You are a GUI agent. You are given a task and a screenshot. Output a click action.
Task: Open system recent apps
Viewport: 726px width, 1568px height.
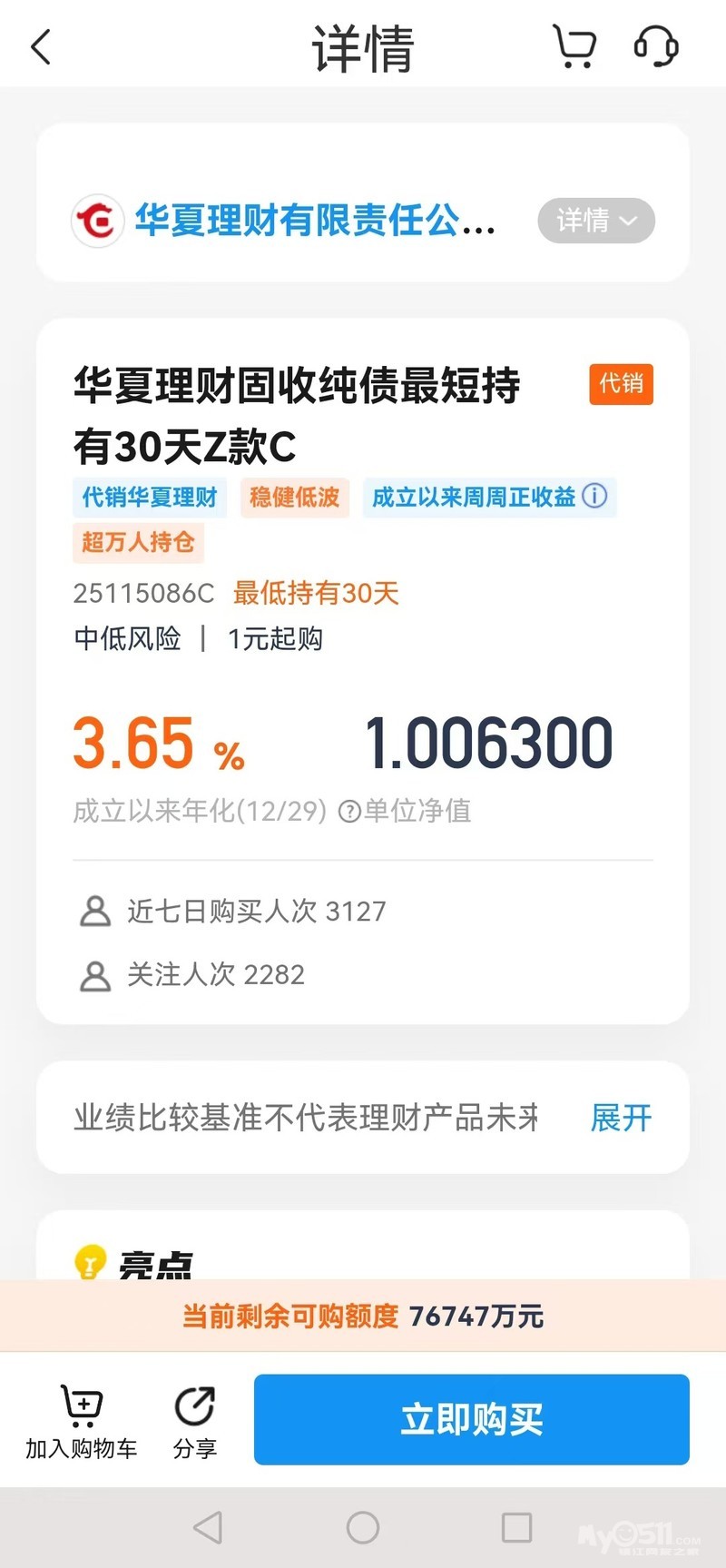[x=516, y=1527]
